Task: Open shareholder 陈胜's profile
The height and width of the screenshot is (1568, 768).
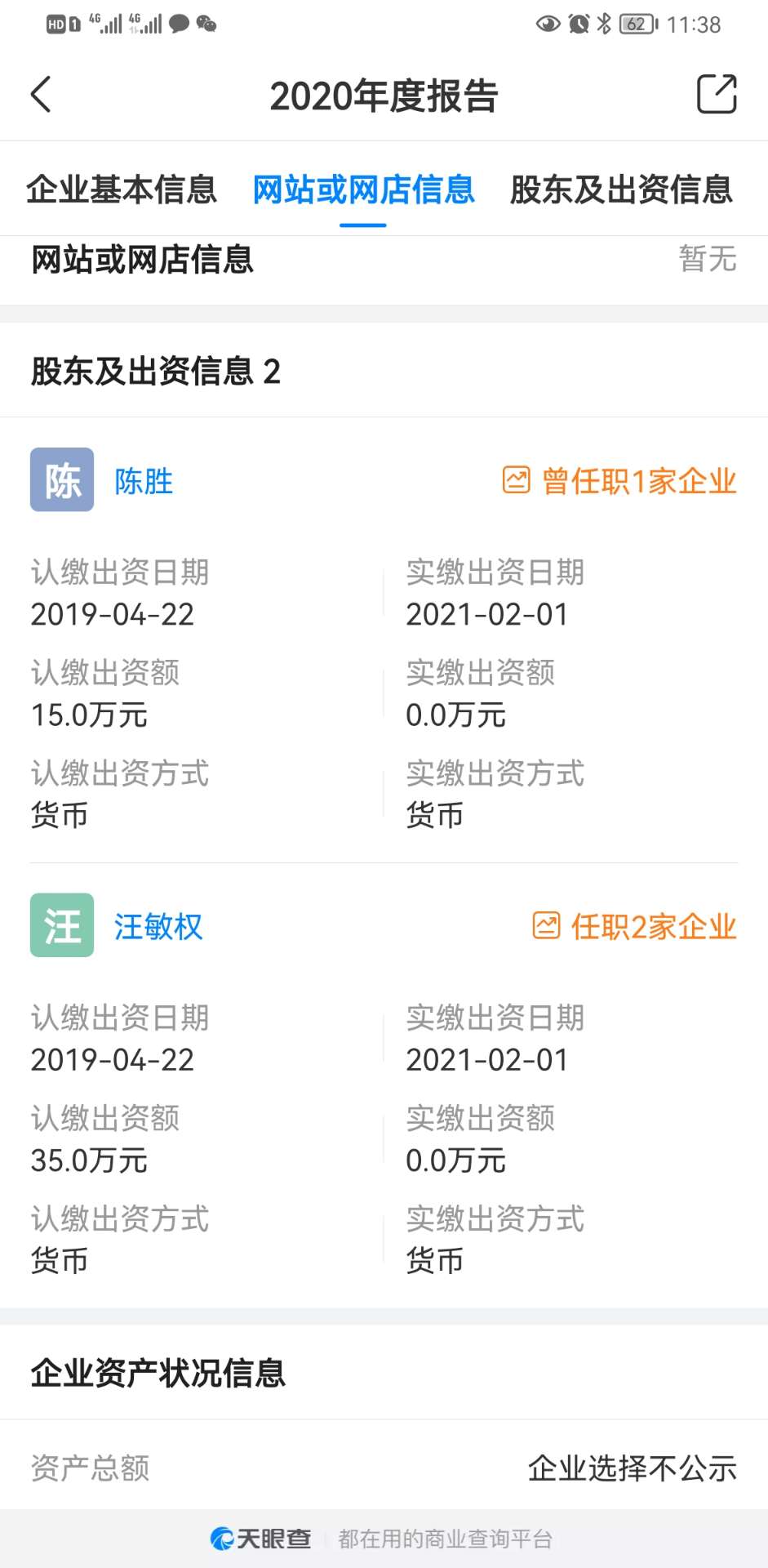Action: click(x=144, y=481)
